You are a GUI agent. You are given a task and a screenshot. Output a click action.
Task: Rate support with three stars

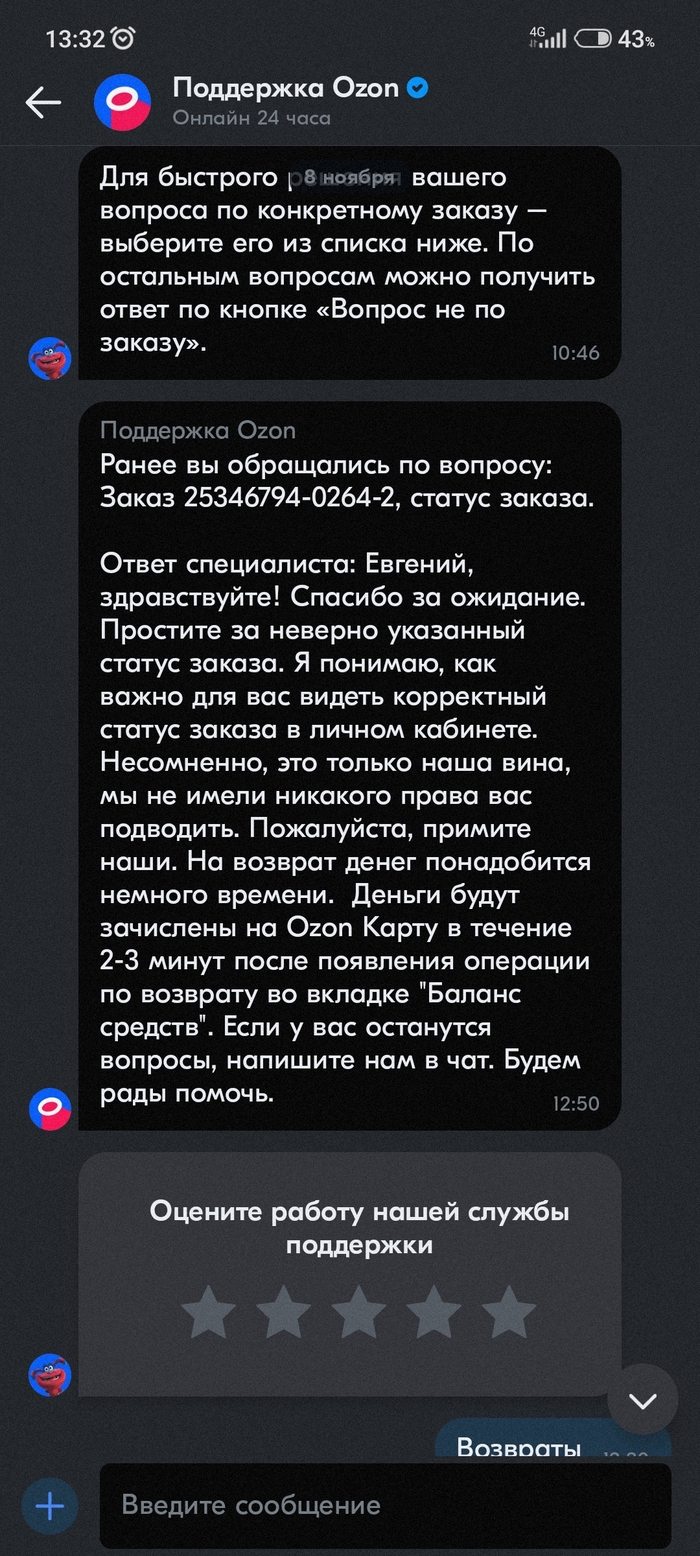[x=359, y=1312]
